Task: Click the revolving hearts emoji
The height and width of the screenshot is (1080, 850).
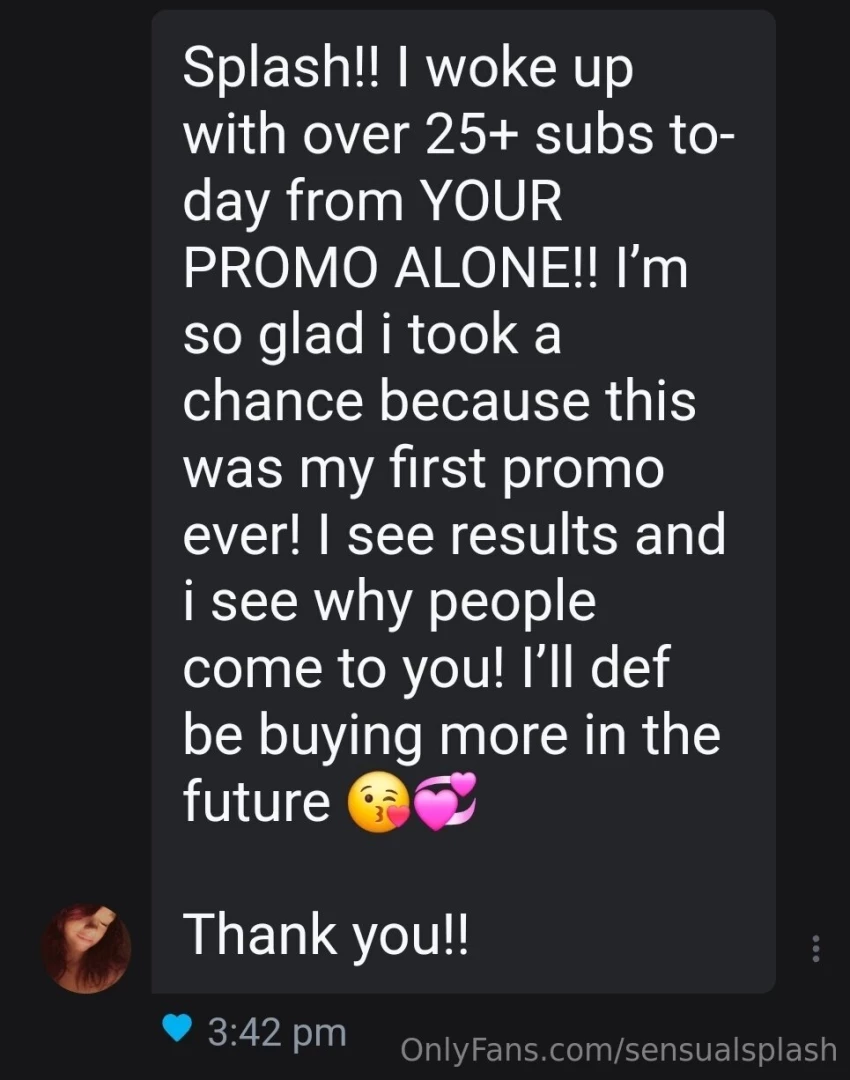Action: (x=445, y=800)
